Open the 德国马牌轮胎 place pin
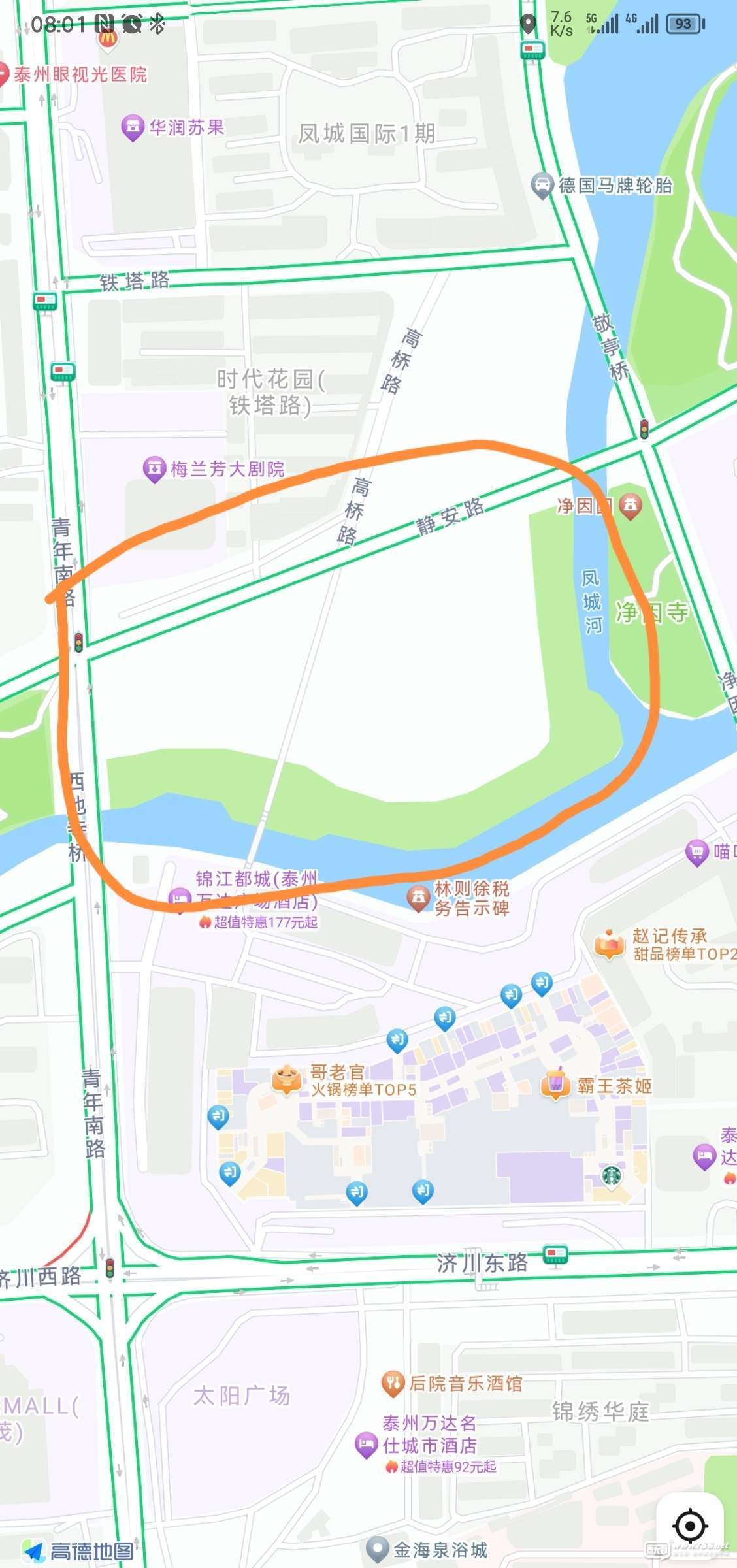737x1568 pixels. coord(542,186)
